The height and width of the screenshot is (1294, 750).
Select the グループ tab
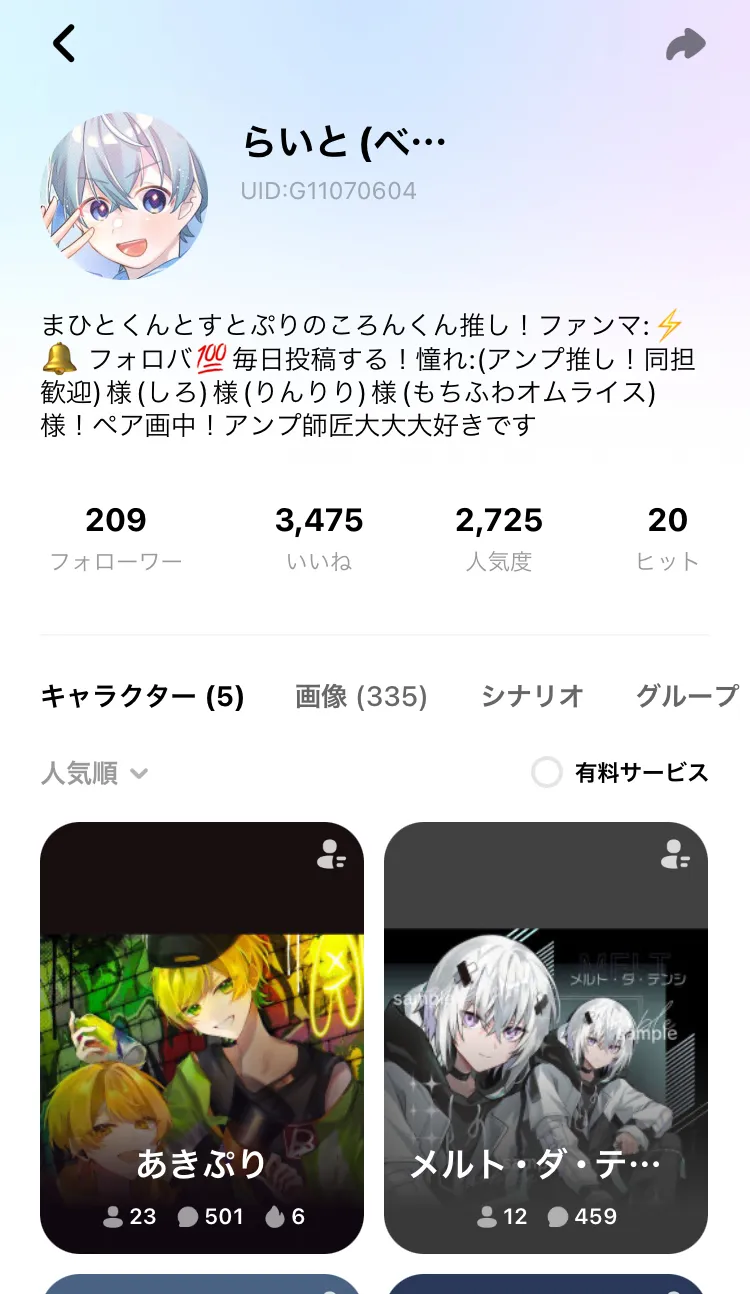point(688,697)
